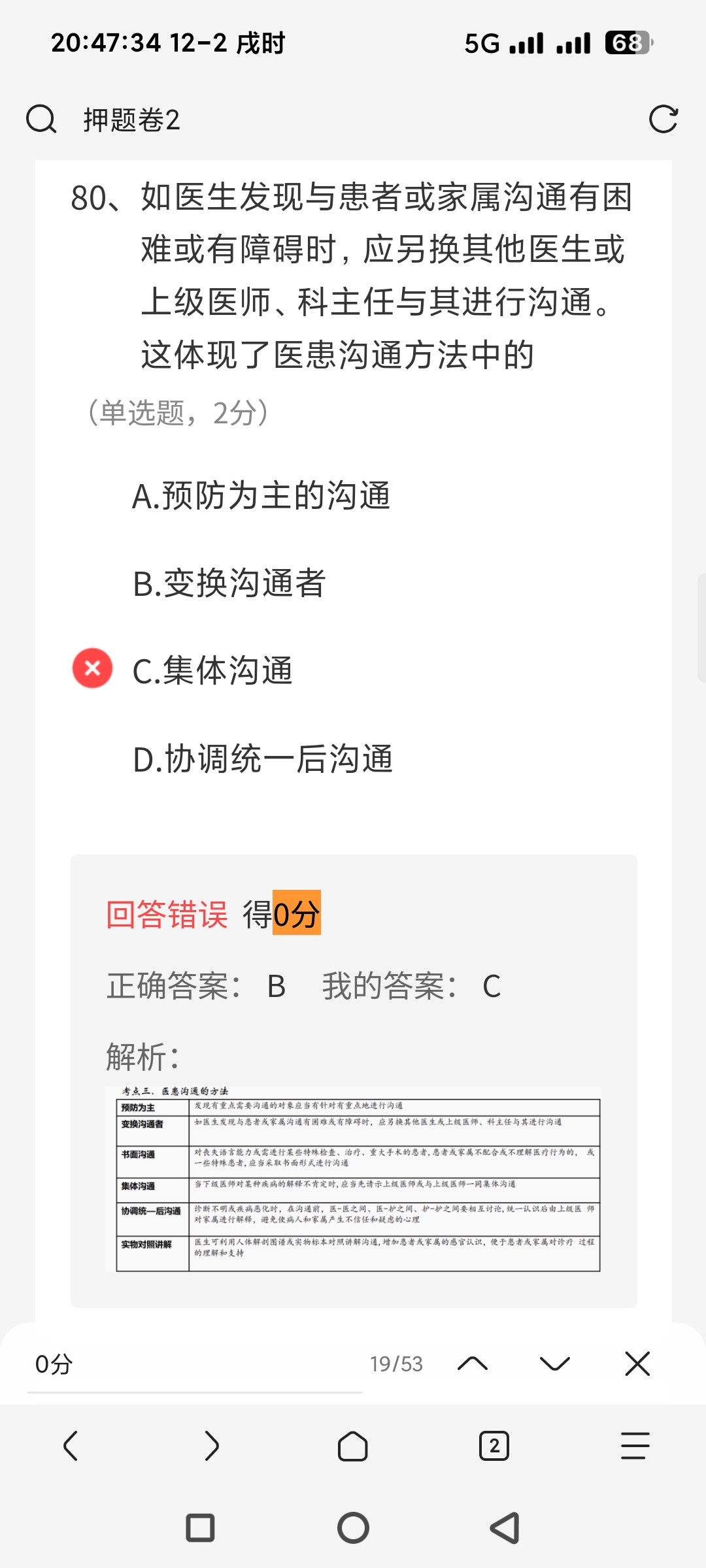Open the tab switcher showing 2
706x1568 pixels.
pos(494,1446)
